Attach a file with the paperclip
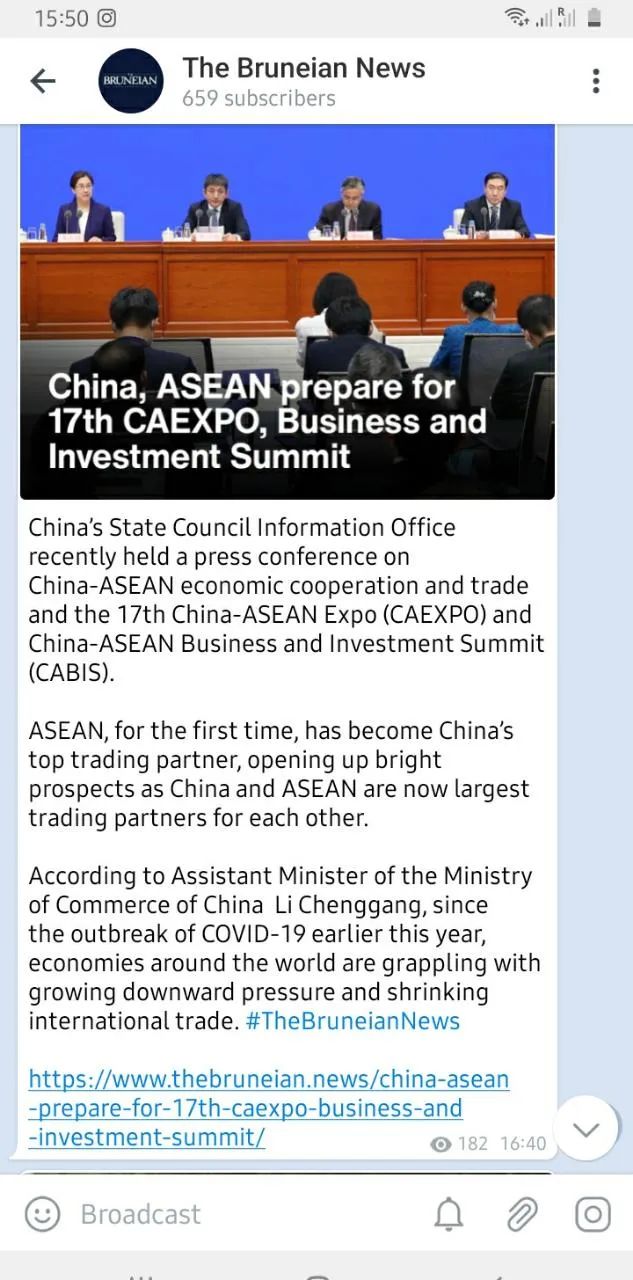Viewport: 633px width, 1280px height. (x=521, y=1214)
